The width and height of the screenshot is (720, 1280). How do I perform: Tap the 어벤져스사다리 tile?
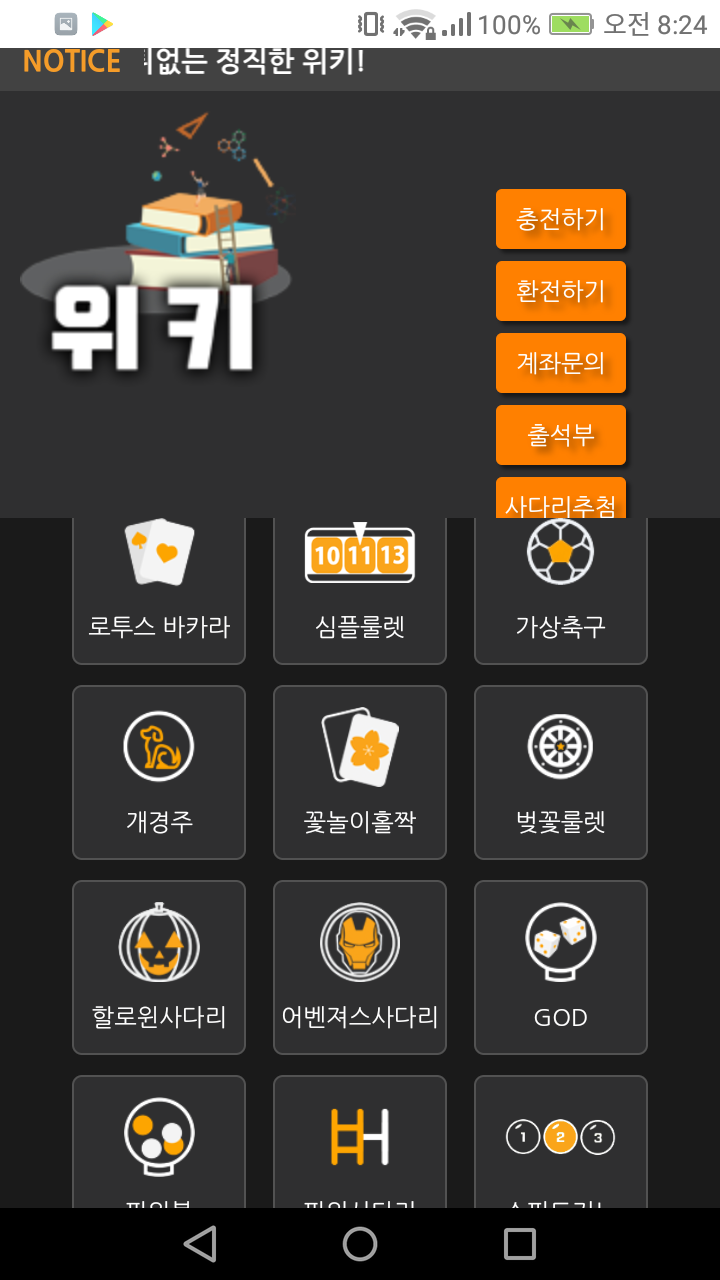pos(360,967)
